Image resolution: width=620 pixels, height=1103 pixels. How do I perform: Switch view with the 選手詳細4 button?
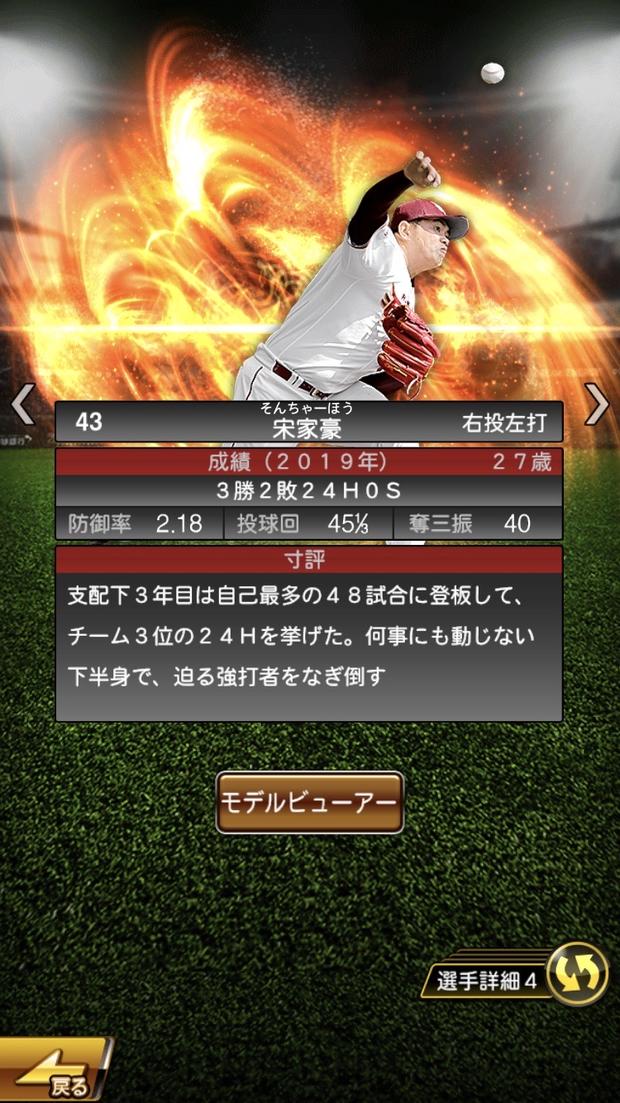pyautogui.click(x=522, y=975)
